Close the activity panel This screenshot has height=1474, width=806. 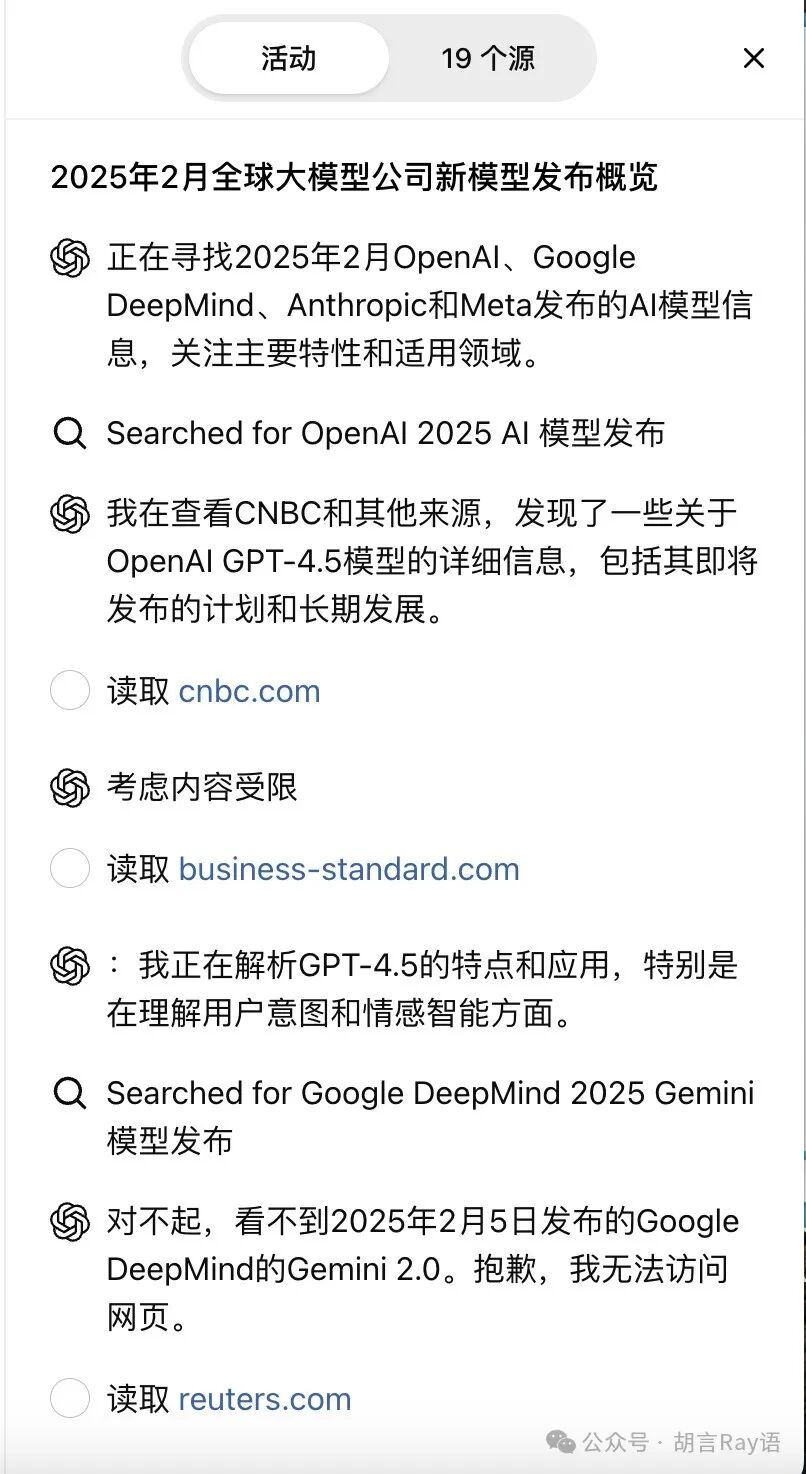click(754, 59)
